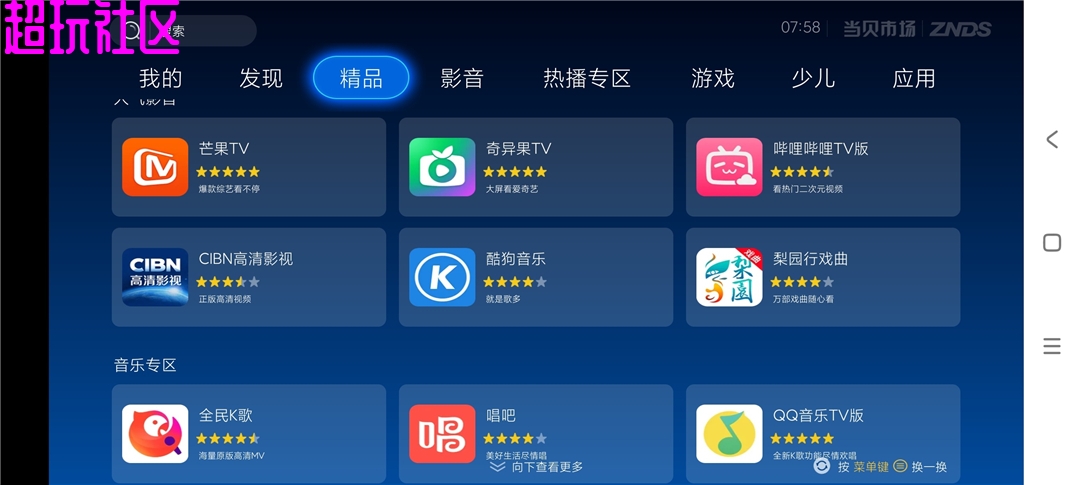Open CIBN高清影视 app card
Image resolution: width=1080 pixels, height=485 pixels.
[x=249, y=278]
